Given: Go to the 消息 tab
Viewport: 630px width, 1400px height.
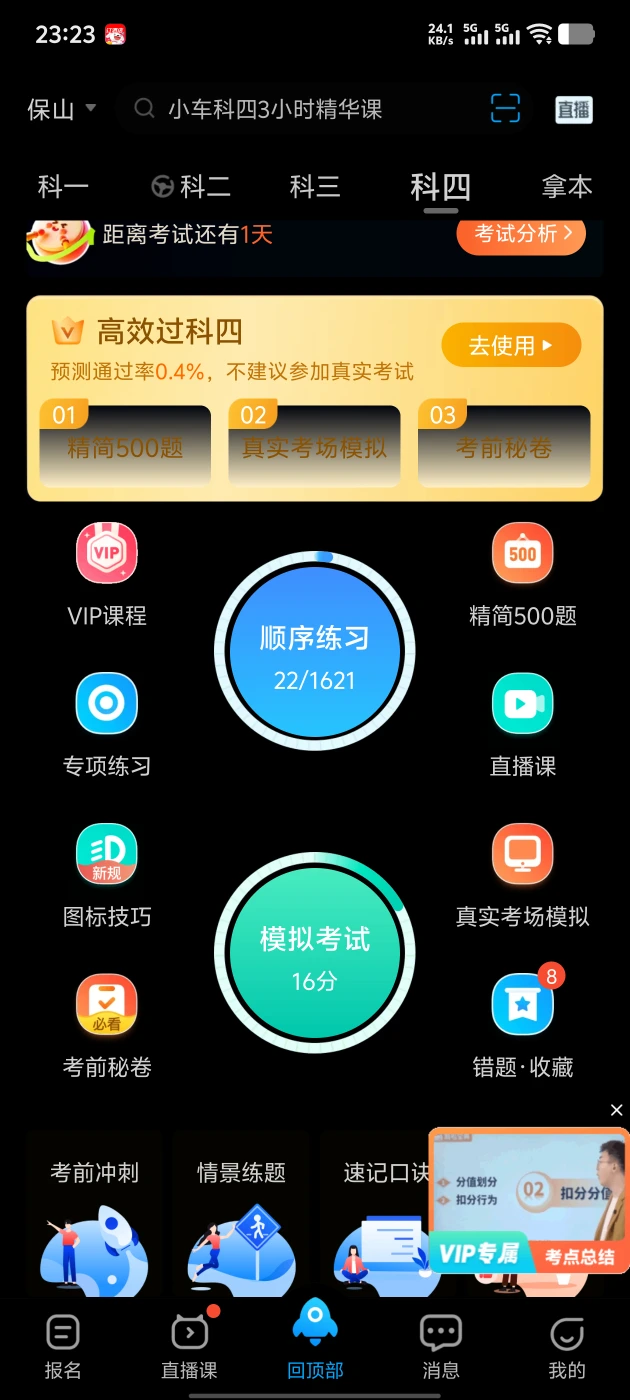Looking at the screenshot, I should [440, 1346].
